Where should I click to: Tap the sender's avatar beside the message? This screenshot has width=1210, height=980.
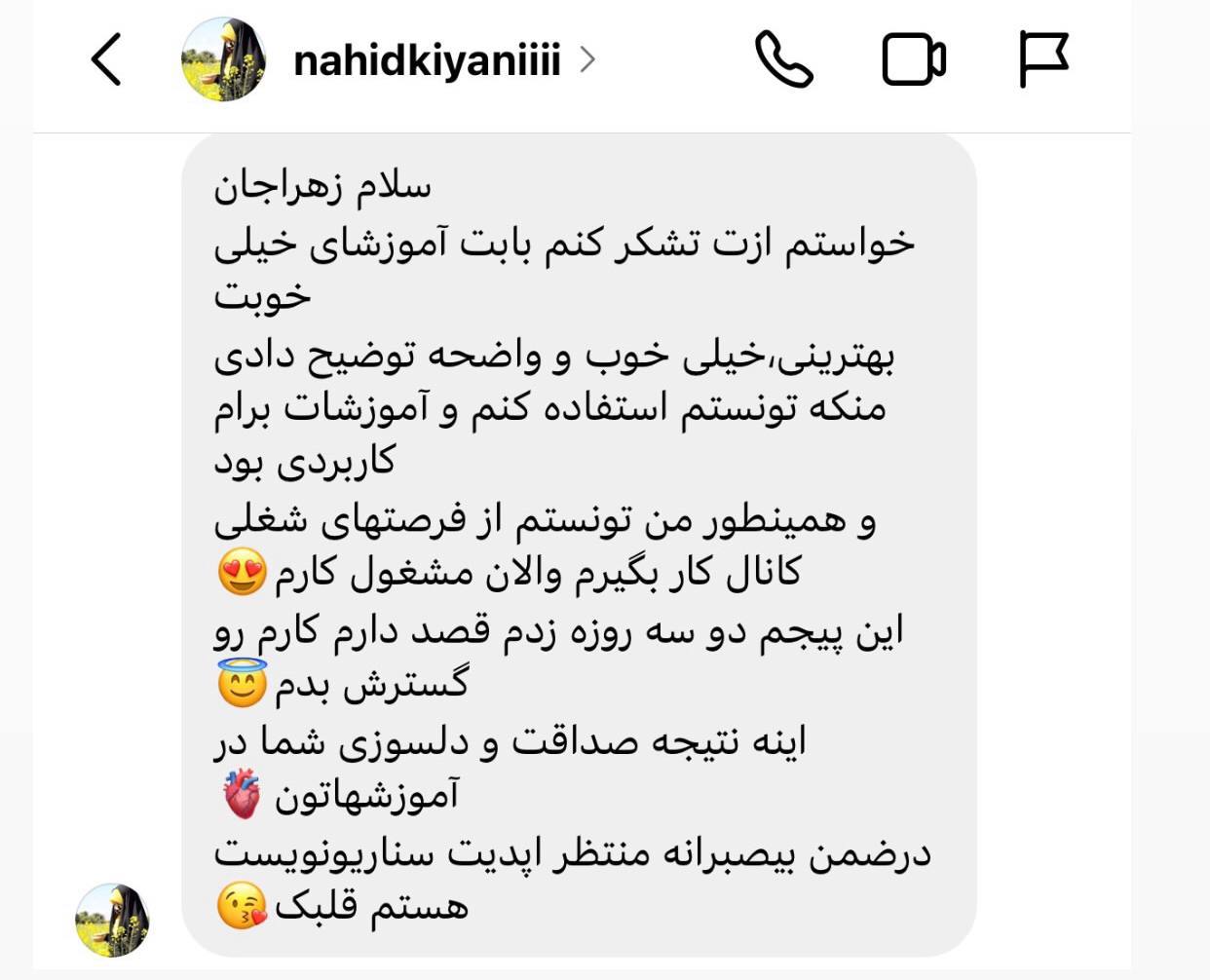point(113,920)
